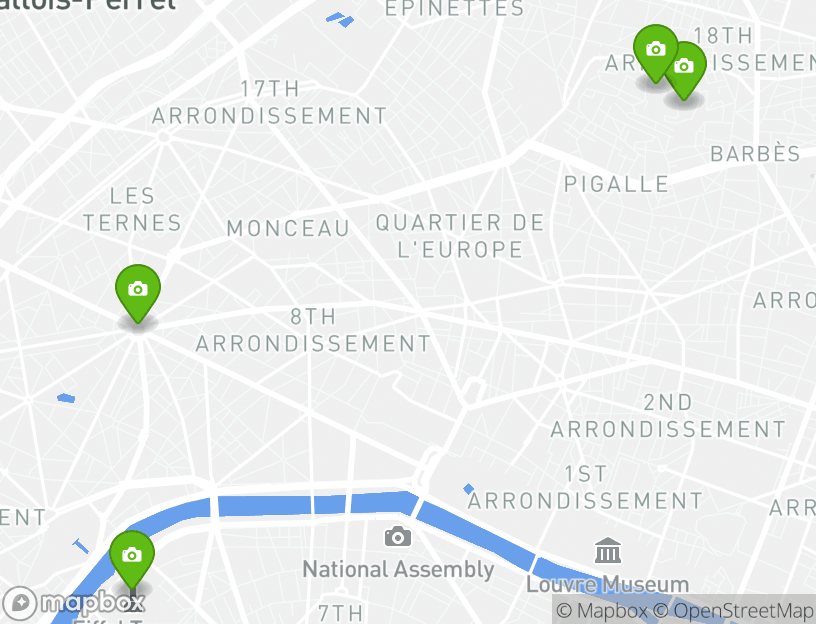This screenshot has height=624, width=816.
Task: Tap the green camera pin closest to Barbès
Action: 684,67
